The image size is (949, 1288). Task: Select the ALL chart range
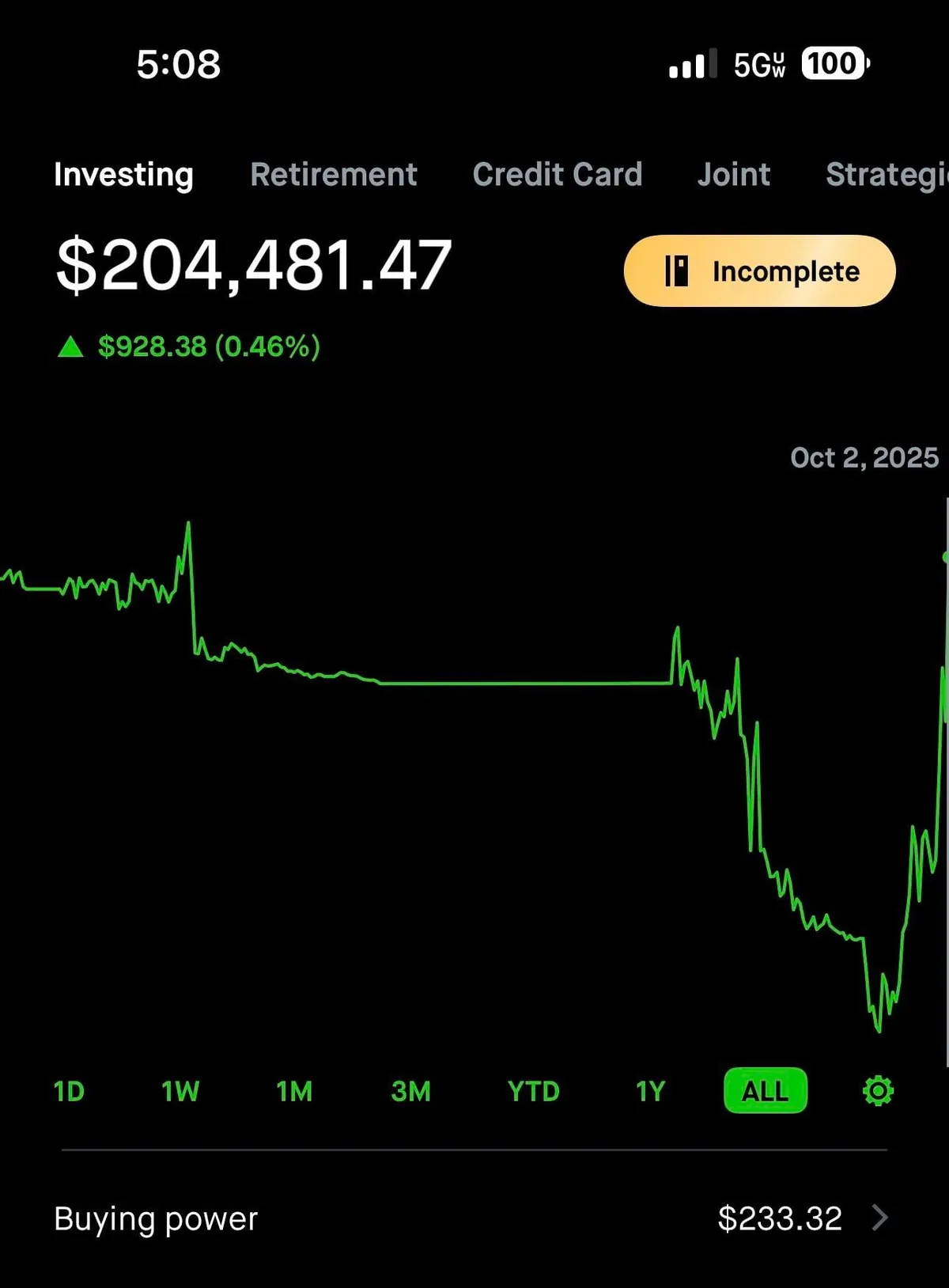(765, 1091)
